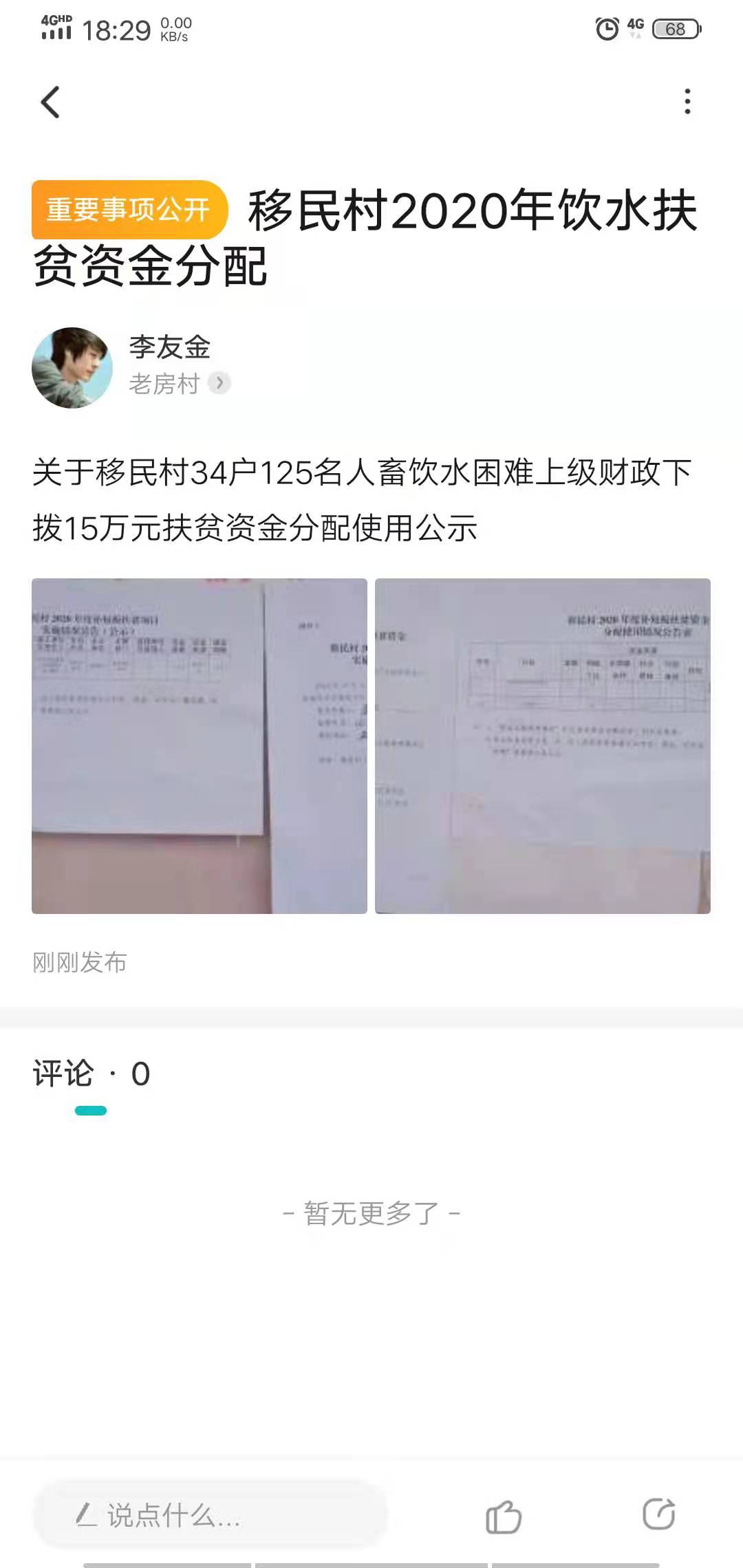Tap the 说点什么 comment field
The height and width of the screenshot is (1568, 743).
click(210, 1516)
